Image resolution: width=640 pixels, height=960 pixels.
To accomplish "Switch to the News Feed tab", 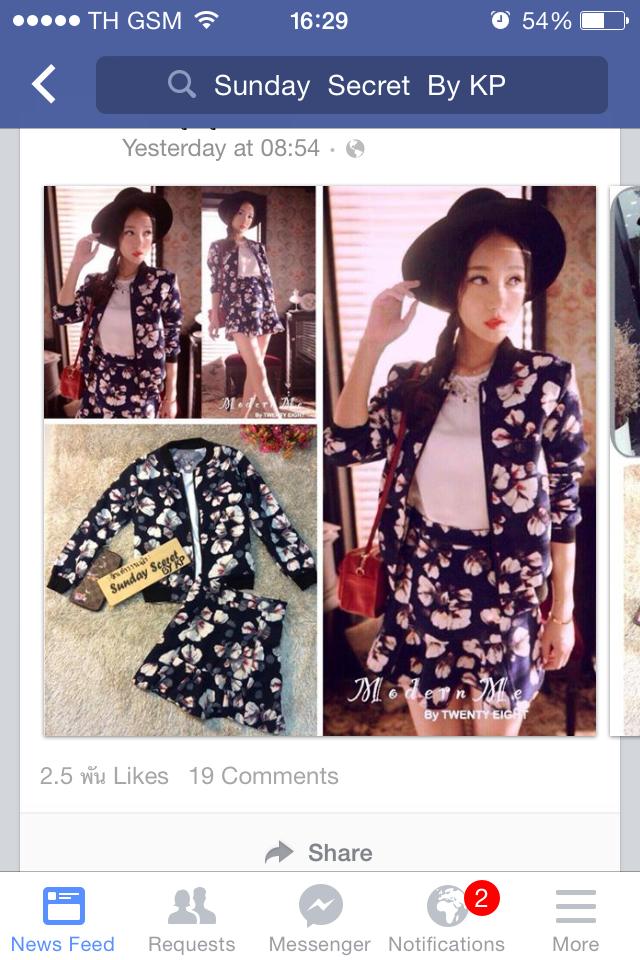I will (x=63, y=919).
